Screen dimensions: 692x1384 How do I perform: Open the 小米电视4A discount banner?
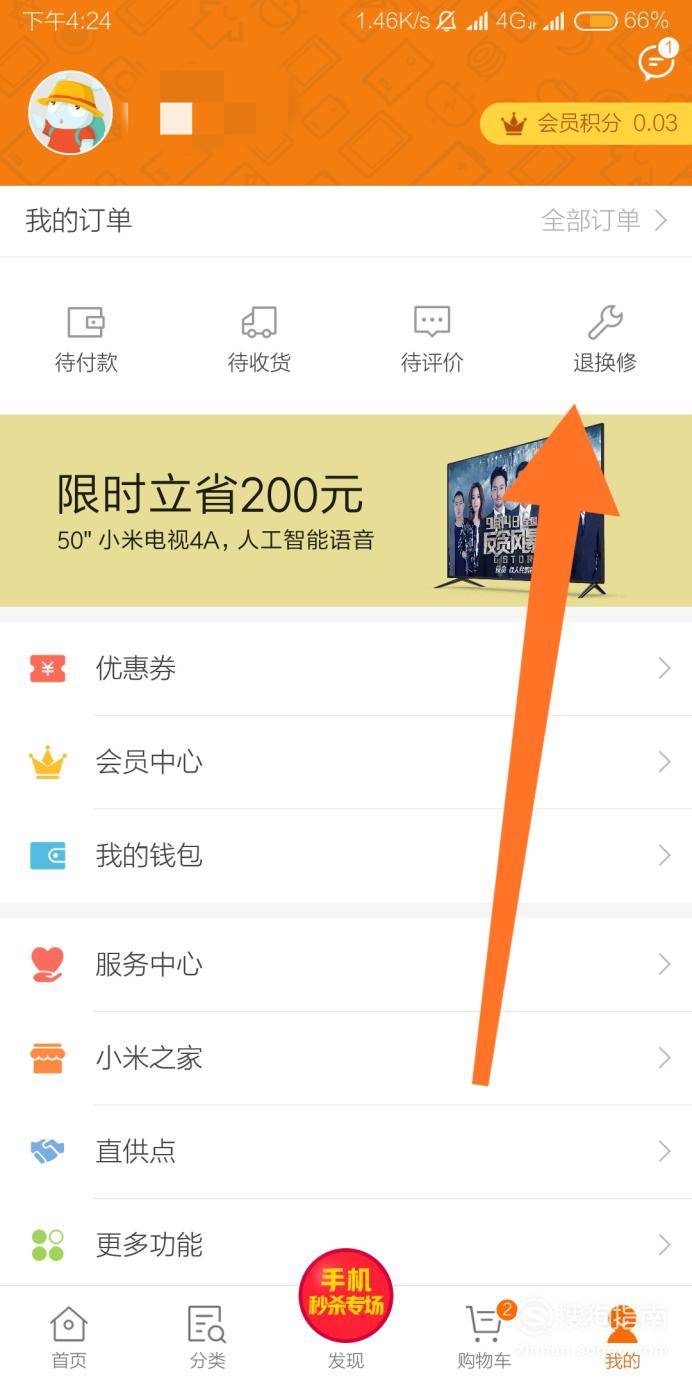pos(346,510)
